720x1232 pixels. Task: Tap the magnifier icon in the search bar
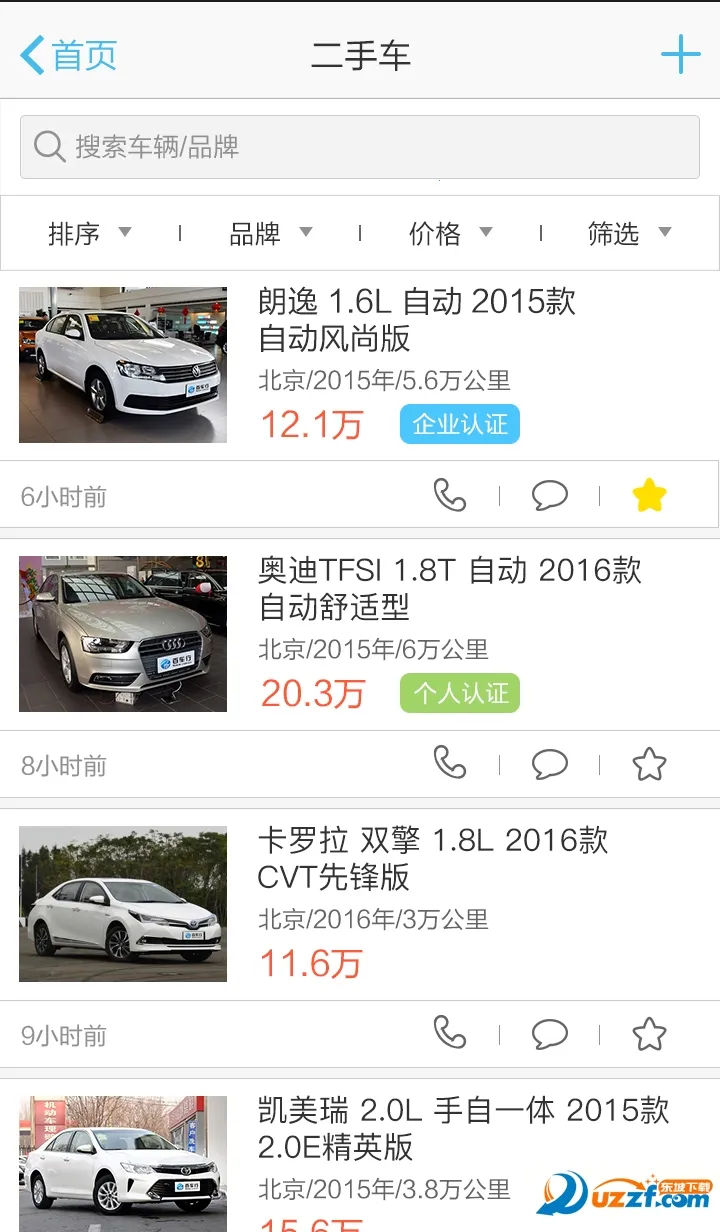(48, 146)
